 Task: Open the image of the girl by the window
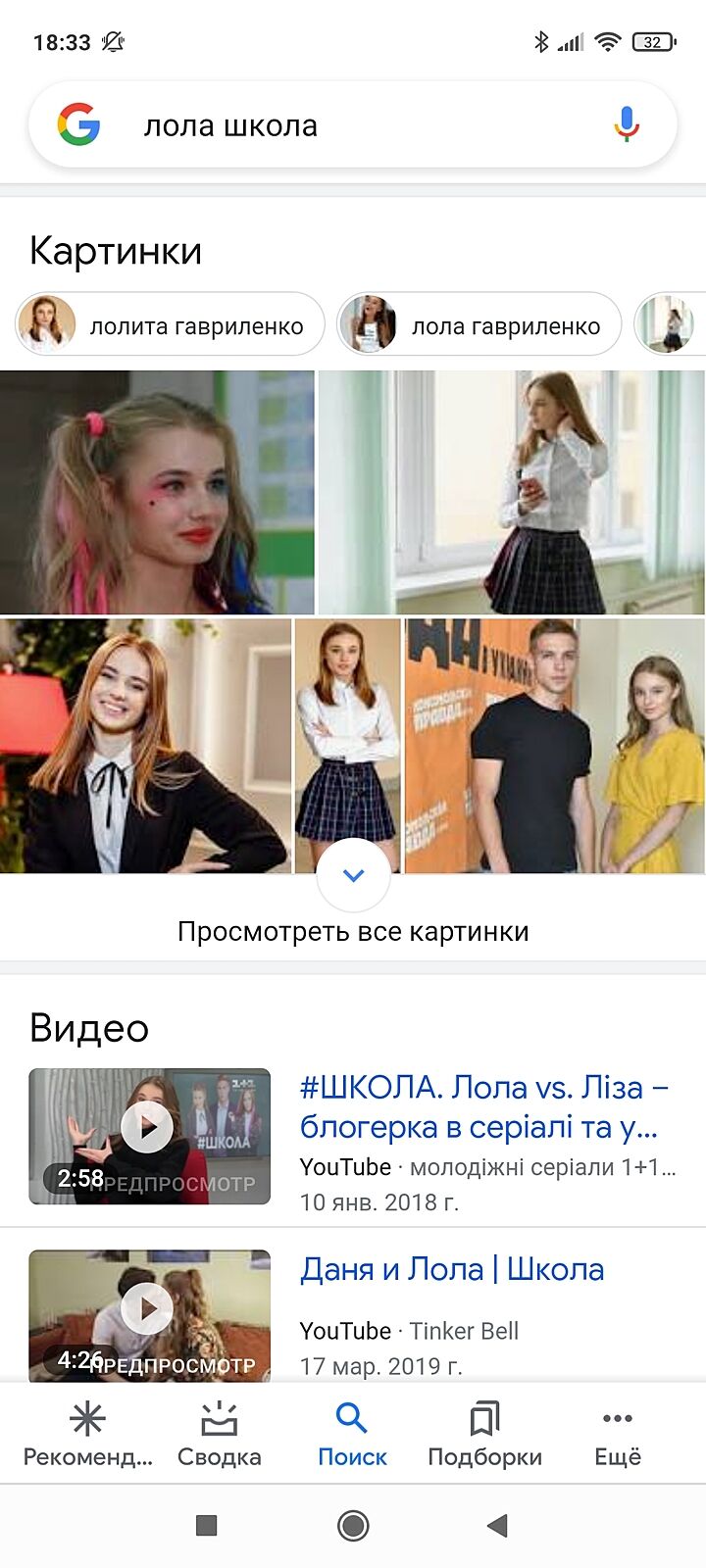tap(511, 492)
